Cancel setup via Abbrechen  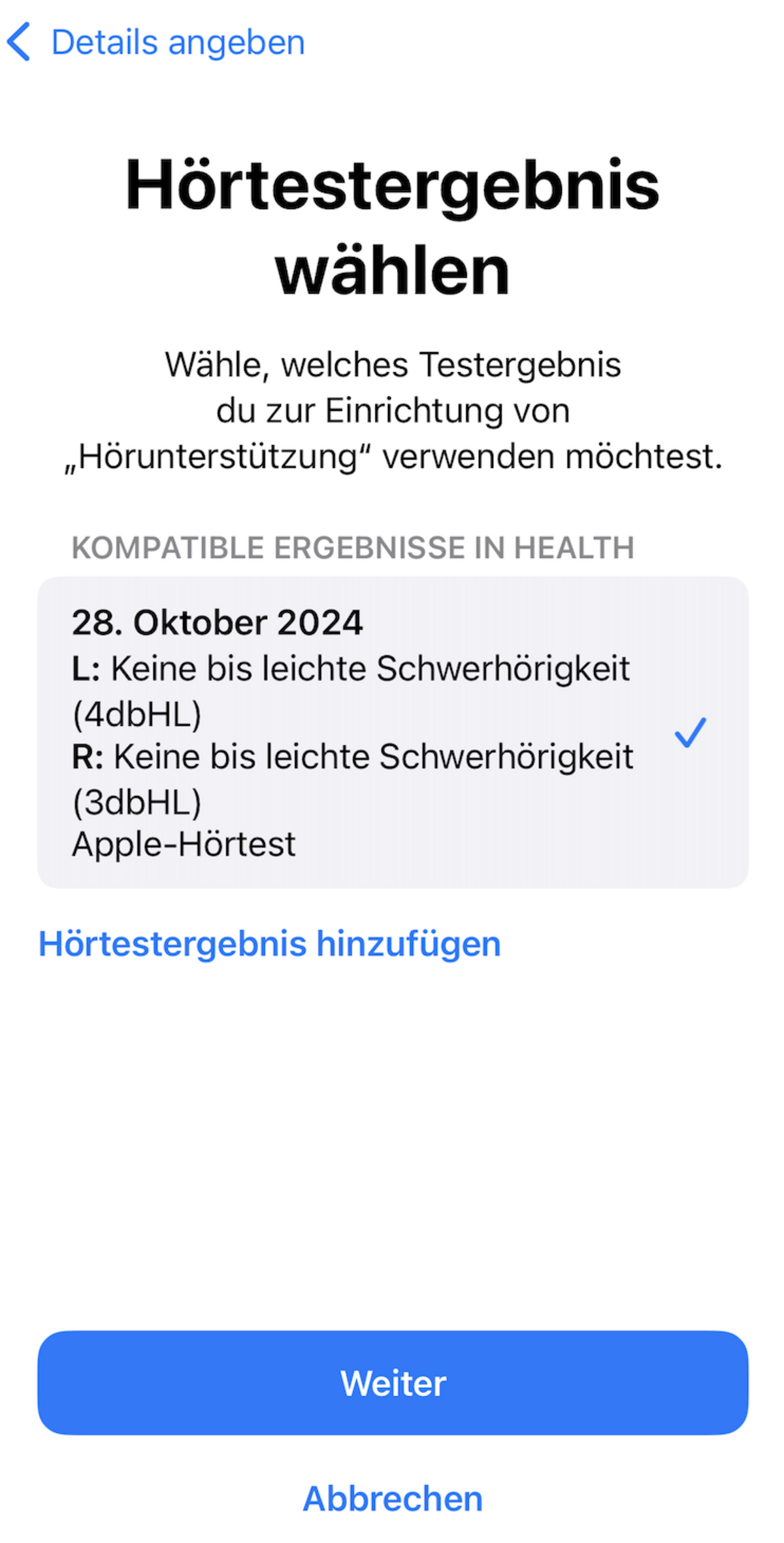click(x=393, y=1498)
